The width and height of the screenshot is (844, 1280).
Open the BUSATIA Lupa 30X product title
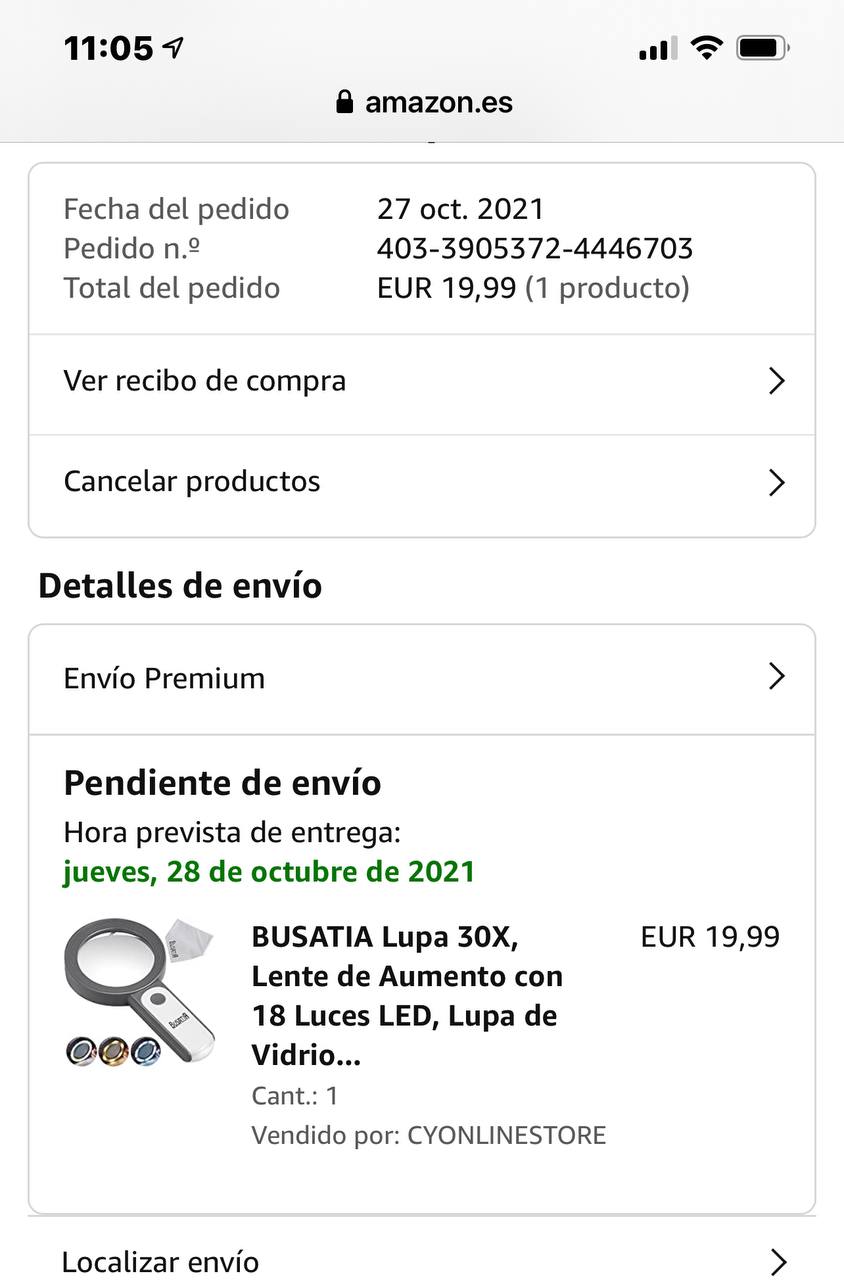(x=406, y=996)
